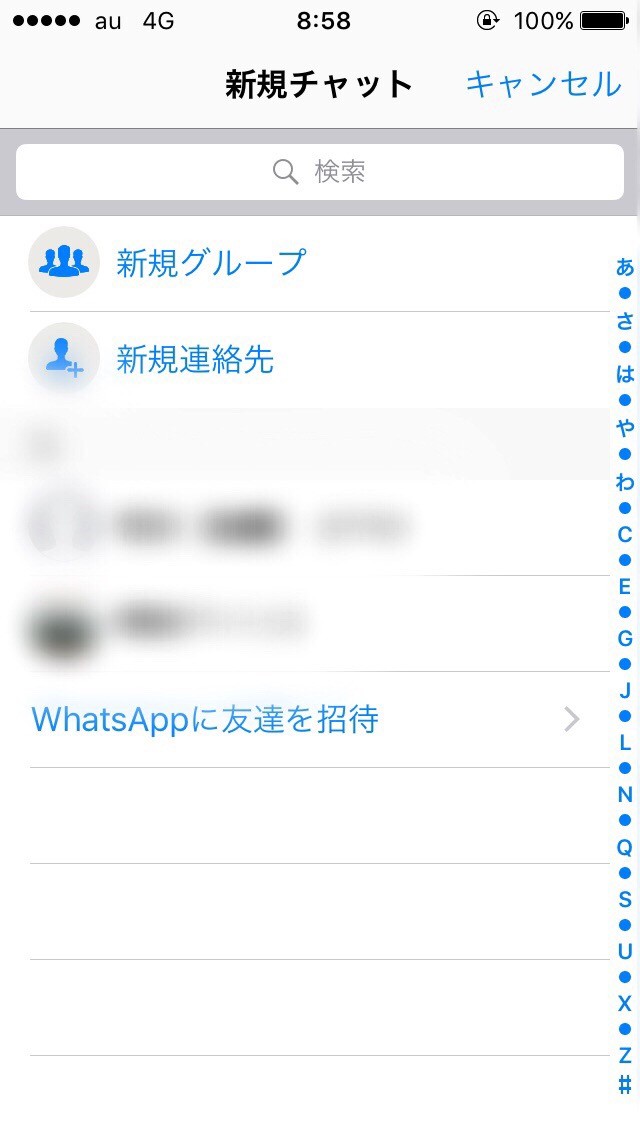This screenshot has height=1136, width=640.
Task: Jump to section さ in index
Action: pyautogui.click(x=625, y=321)
